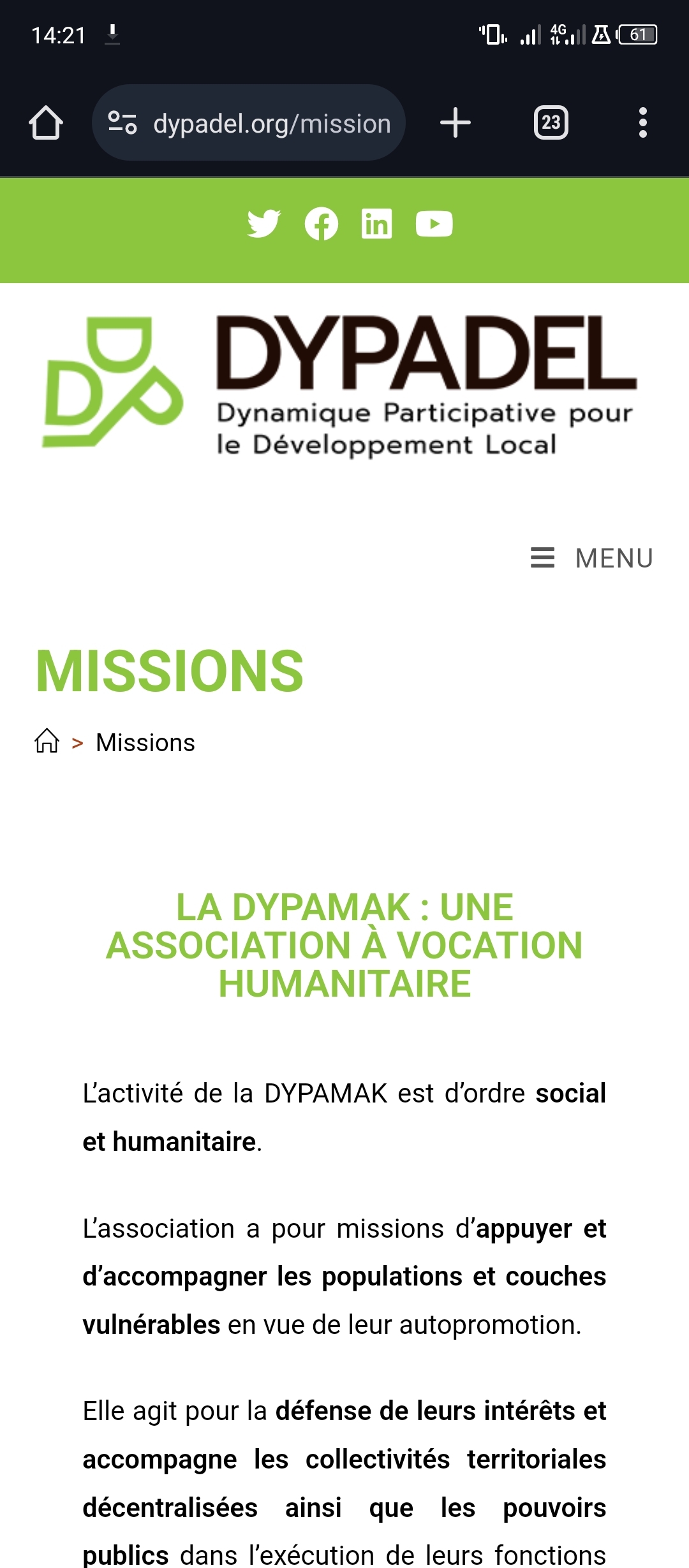Tap the home icon in the breadcrumb
Image resolution: width=689 pixels, height=1568 pixels.
click(x=47, y=742)
